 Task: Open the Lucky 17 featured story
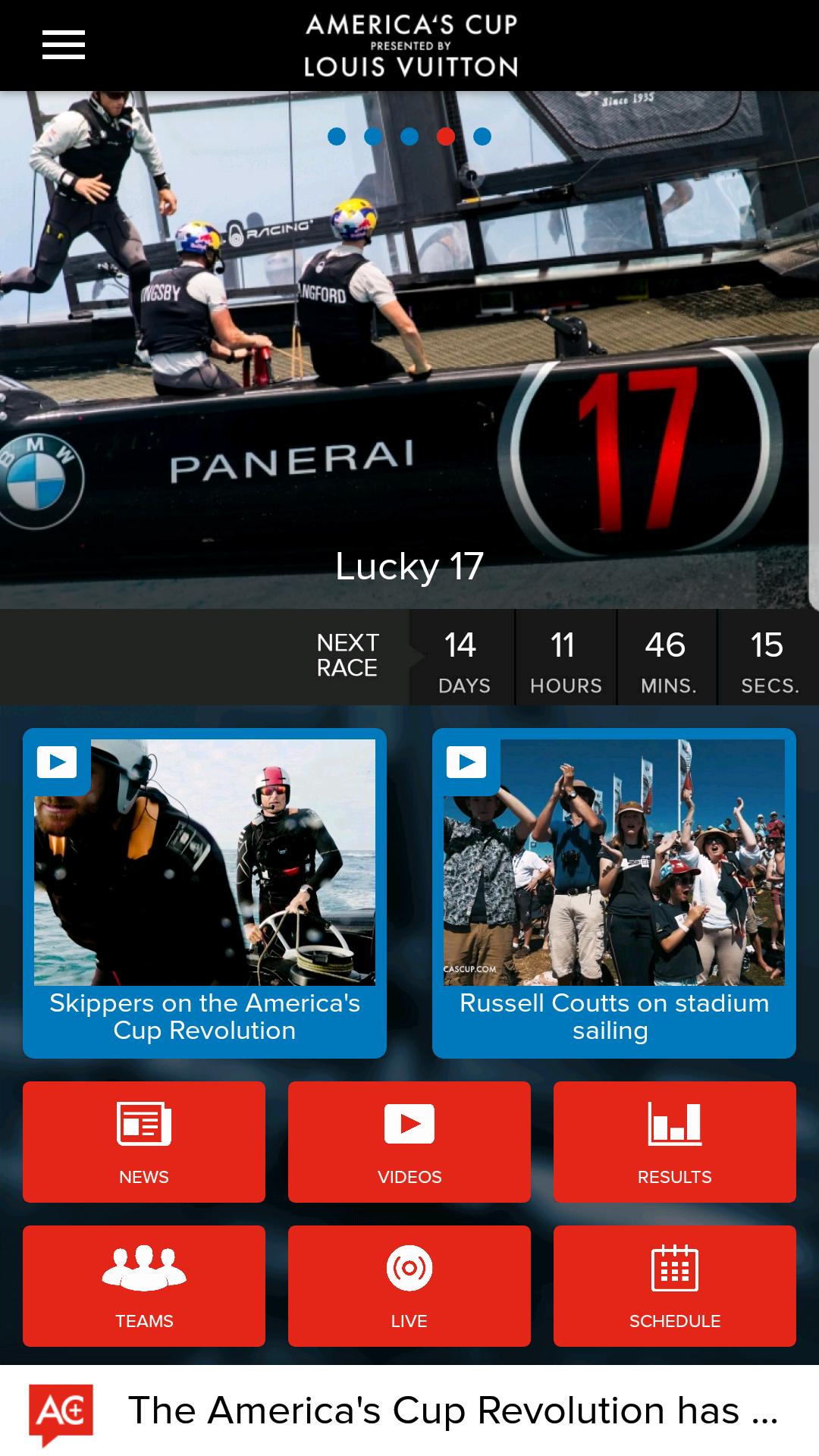click(409, 379)
